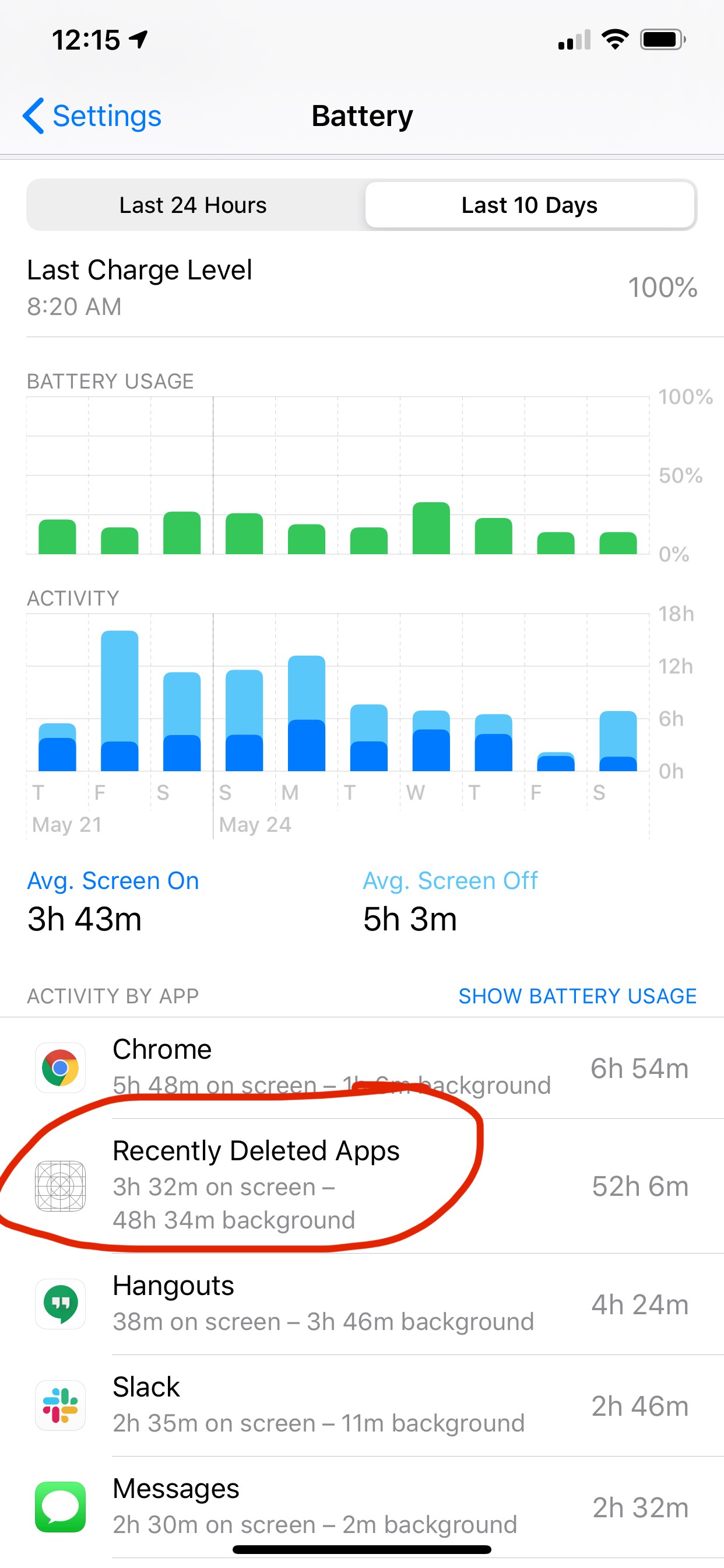Switch to Last 24 Hours view
Screen dimensions: 724x1568
pos(193,205)
